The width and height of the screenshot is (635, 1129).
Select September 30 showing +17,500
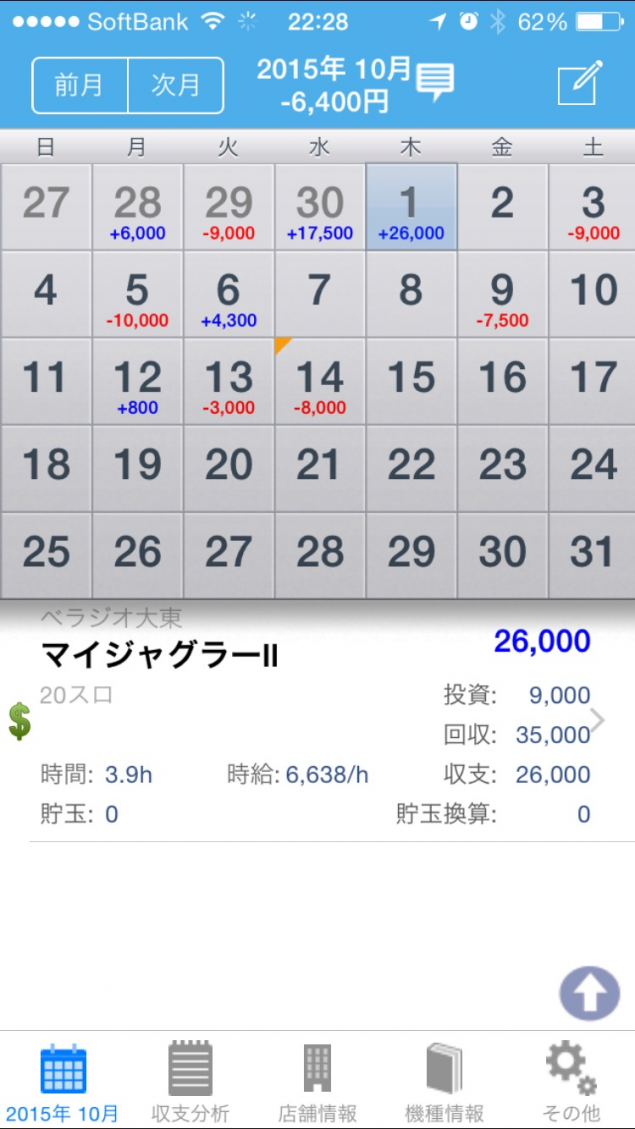pos(319,208)
